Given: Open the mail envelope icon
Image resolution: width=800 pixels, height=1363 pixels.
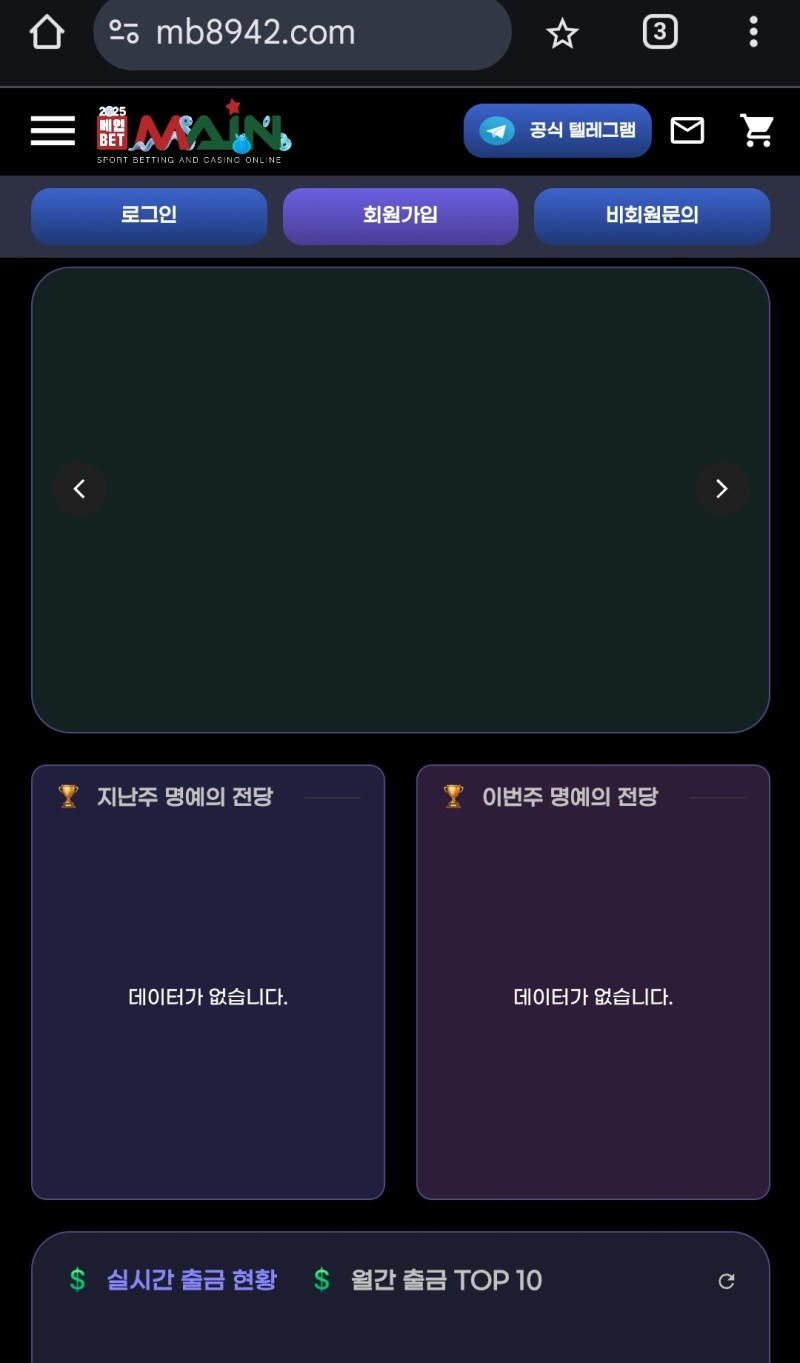Looking at the screenshot, I should coord(687,131).
